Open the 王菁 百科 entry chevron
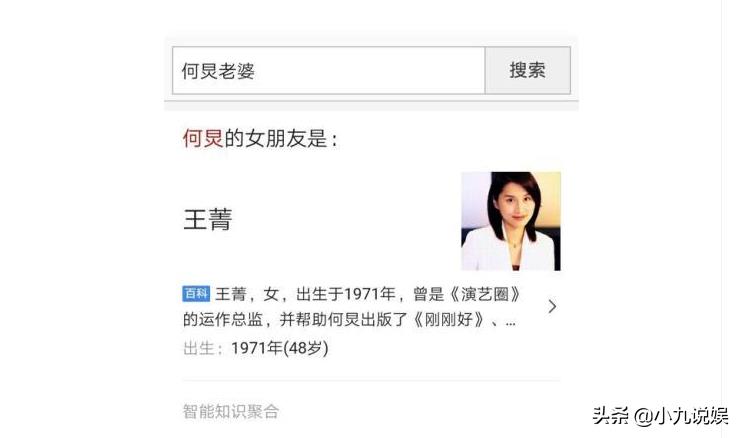 click(552, 307)
